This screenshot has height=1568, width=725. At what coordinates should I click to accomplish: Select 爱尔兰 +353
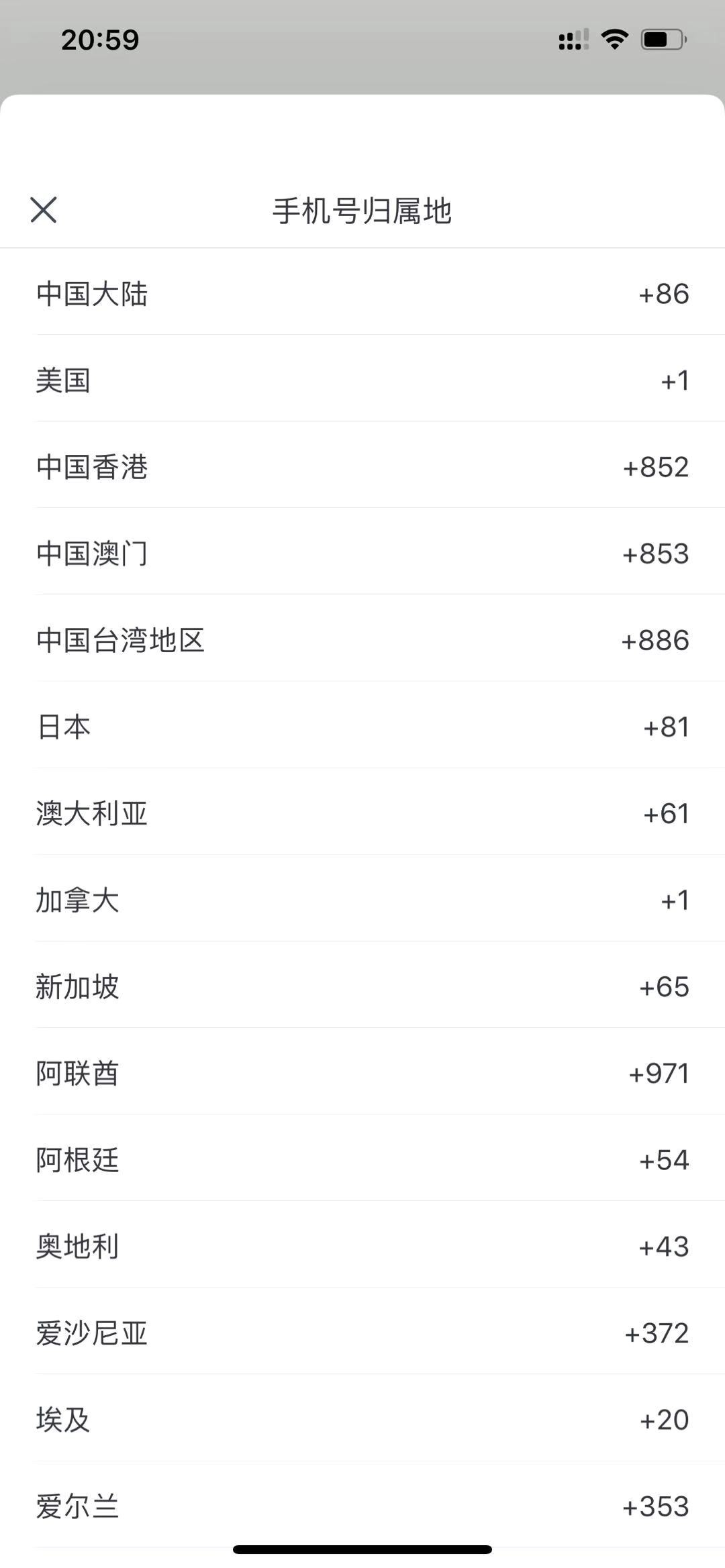[362, 1505]
